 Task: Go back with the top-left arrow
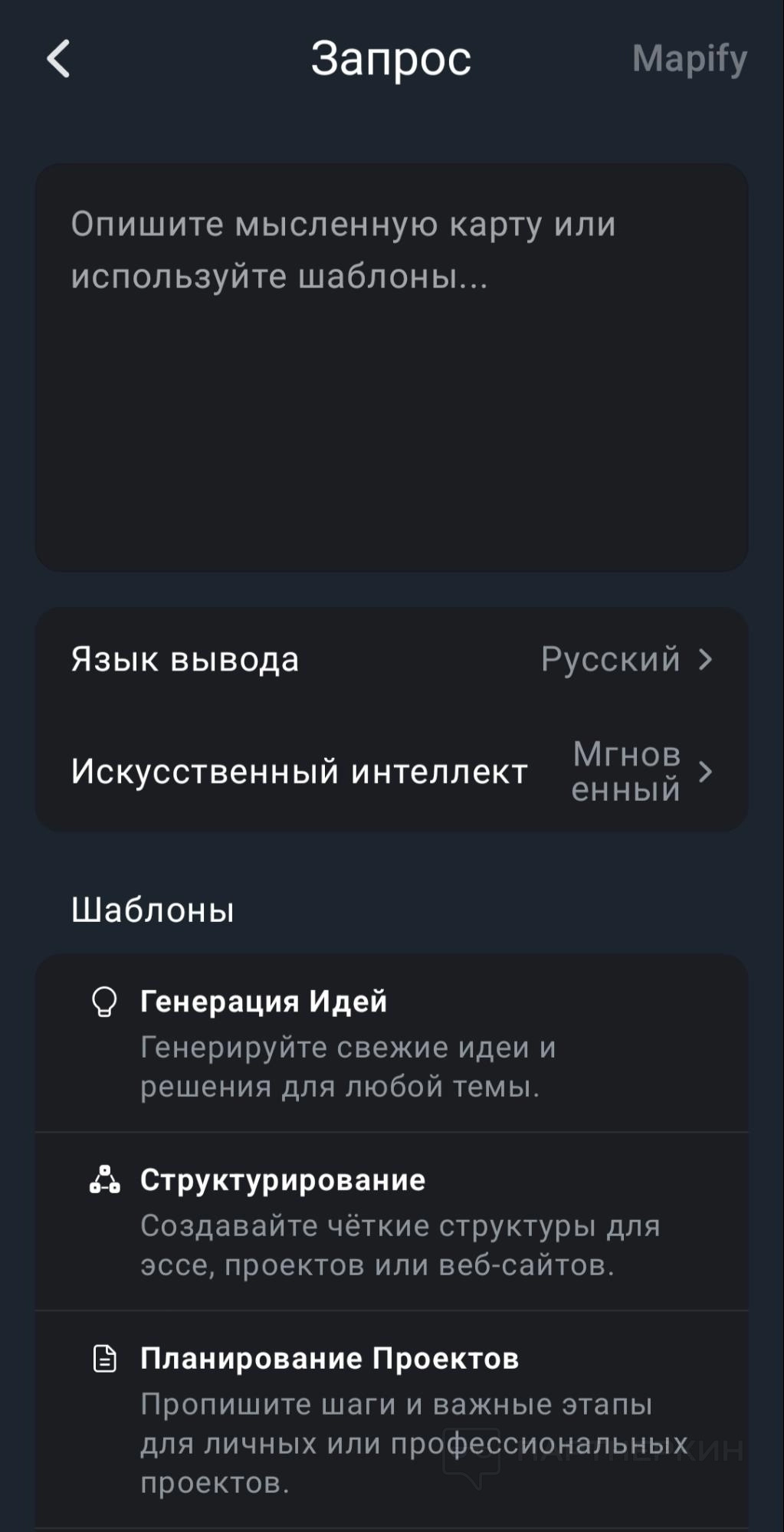click(x=58, y=59)
